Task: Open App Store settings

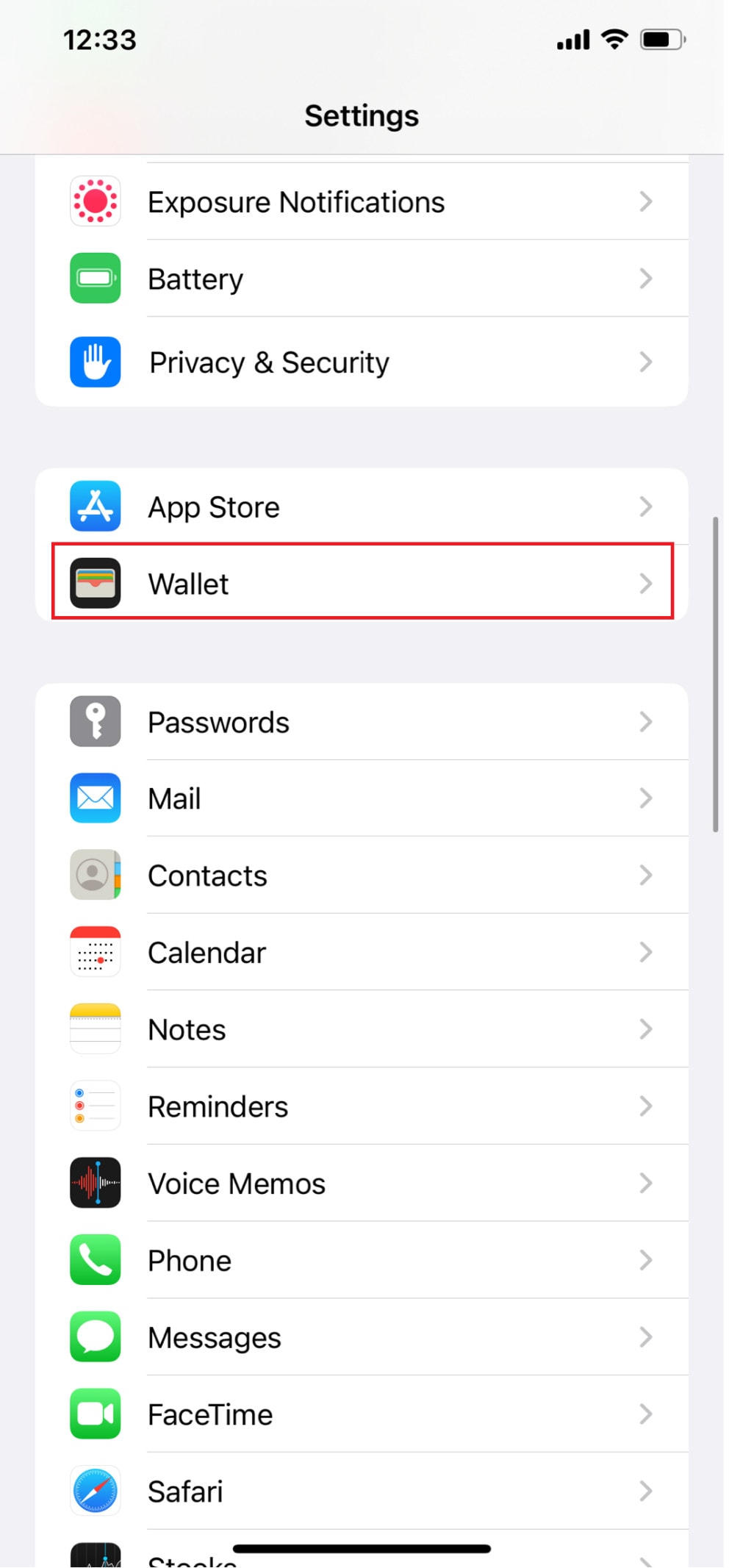Action: pos(362,506)
